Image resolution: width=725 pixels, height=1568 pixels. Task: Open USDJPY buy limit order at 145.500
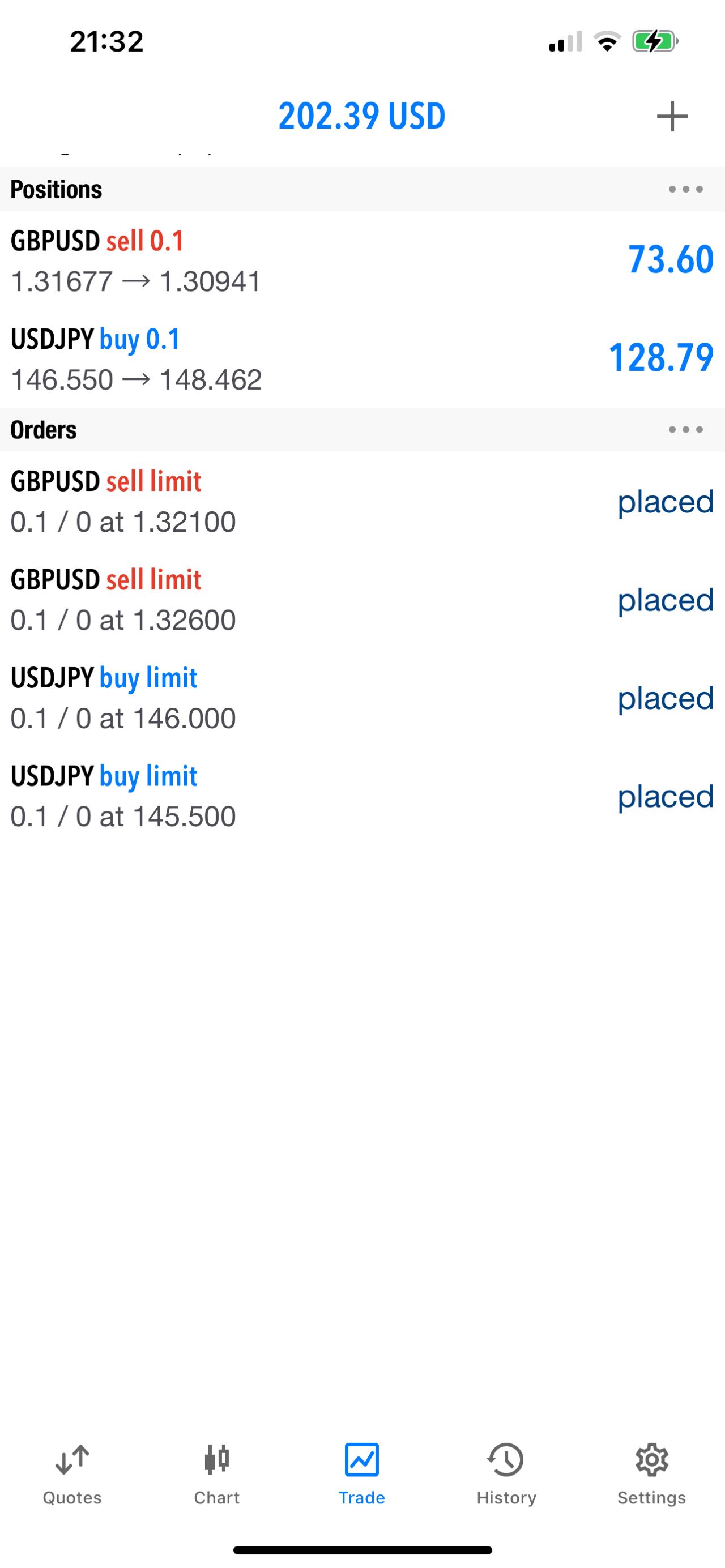point(362,796)
